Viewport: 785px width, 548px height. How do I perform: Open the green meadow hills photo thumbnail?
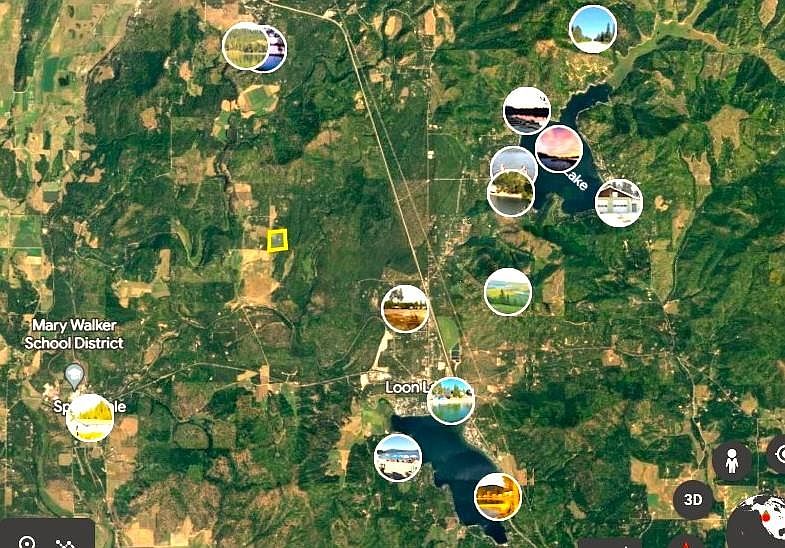(x=508, y=291)
